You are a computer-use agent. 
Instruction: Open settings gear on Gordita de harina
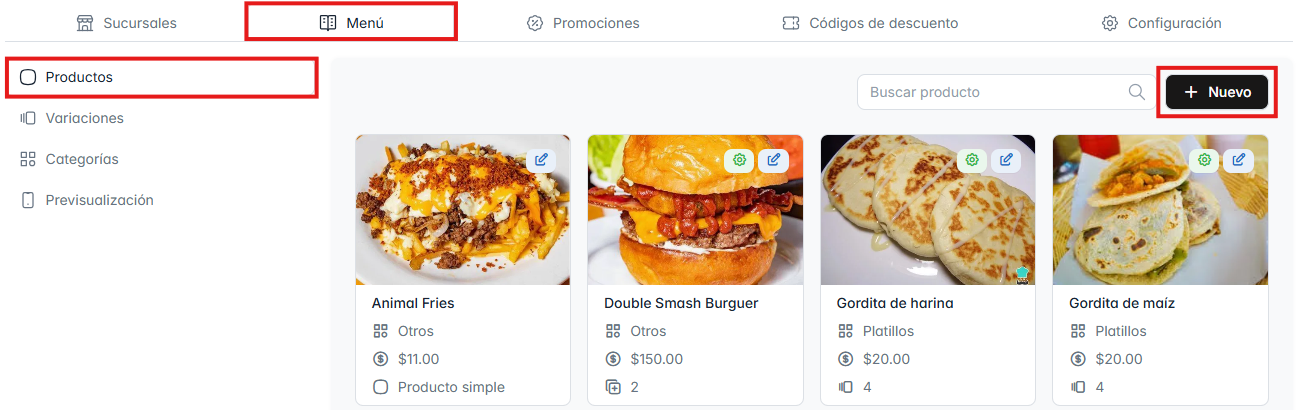pyautogui.click(x=972, y=160)
